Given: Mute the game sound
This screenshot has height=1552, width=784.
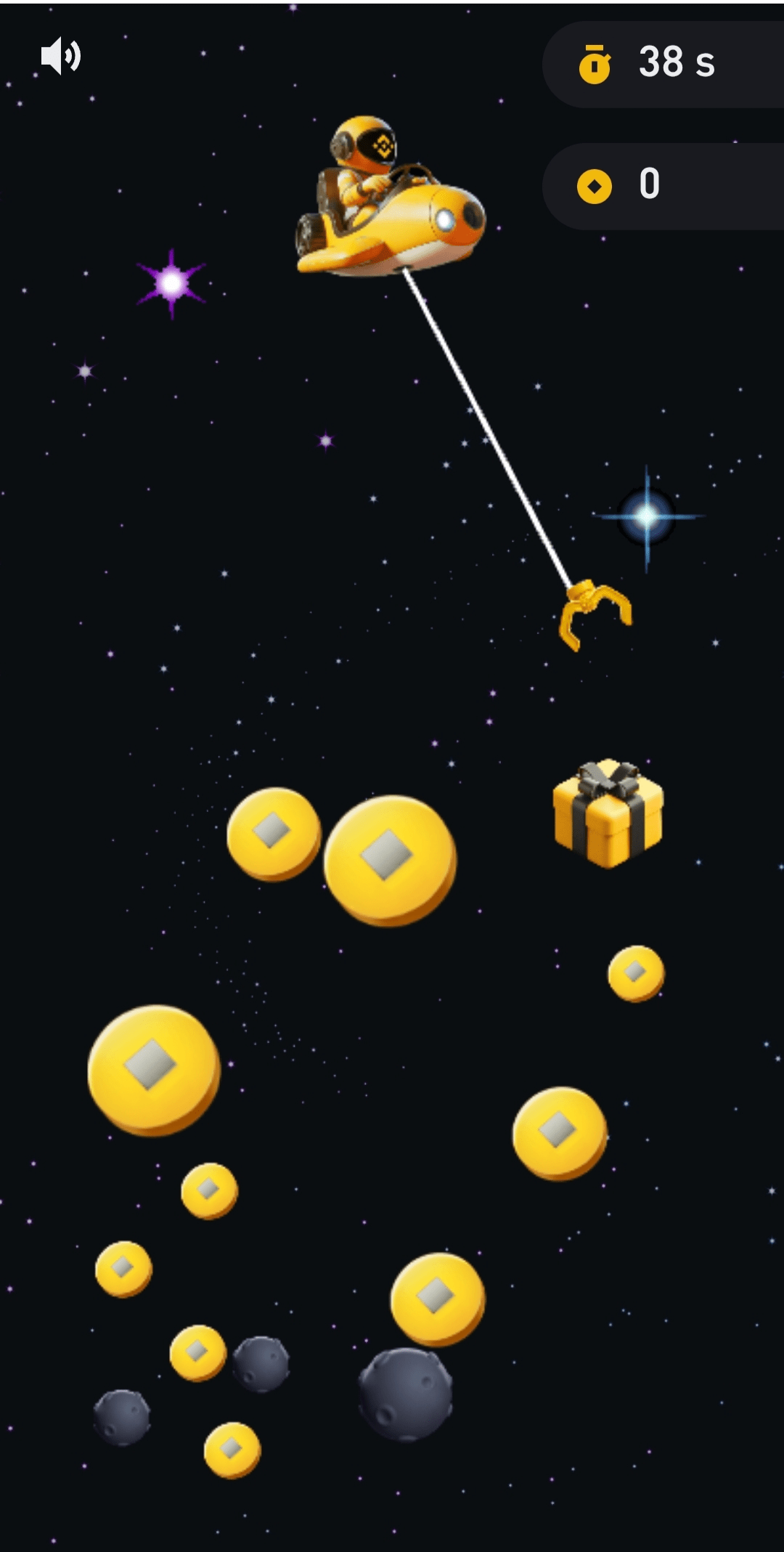Looking at the screenshot, I should (x=60, y=57).
